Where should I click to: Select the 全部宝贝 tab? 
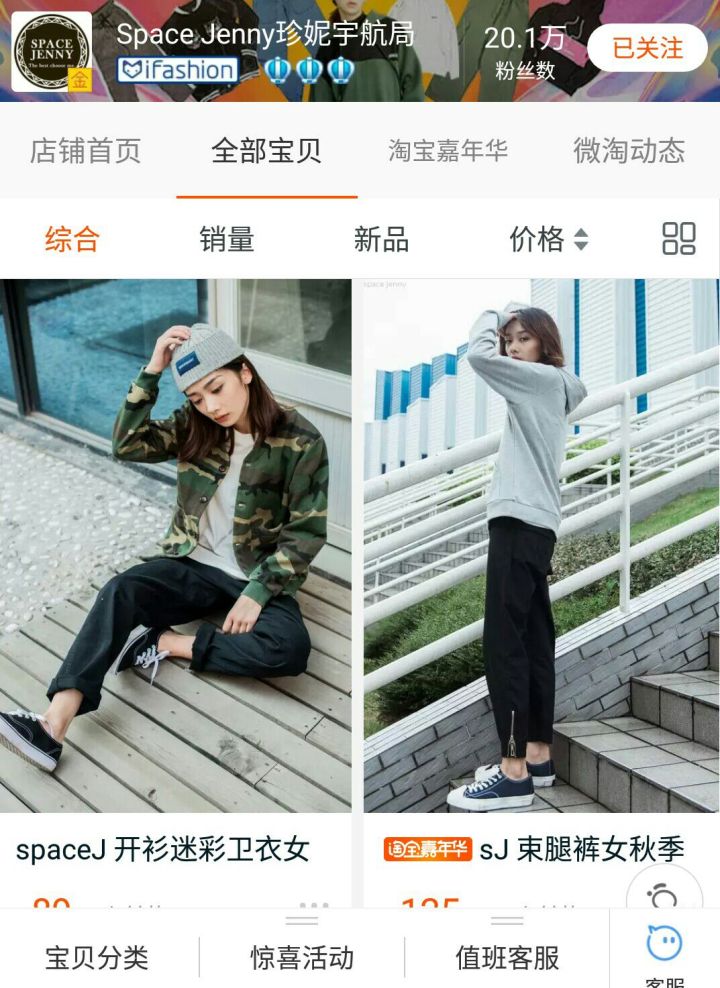click(266, 151)
